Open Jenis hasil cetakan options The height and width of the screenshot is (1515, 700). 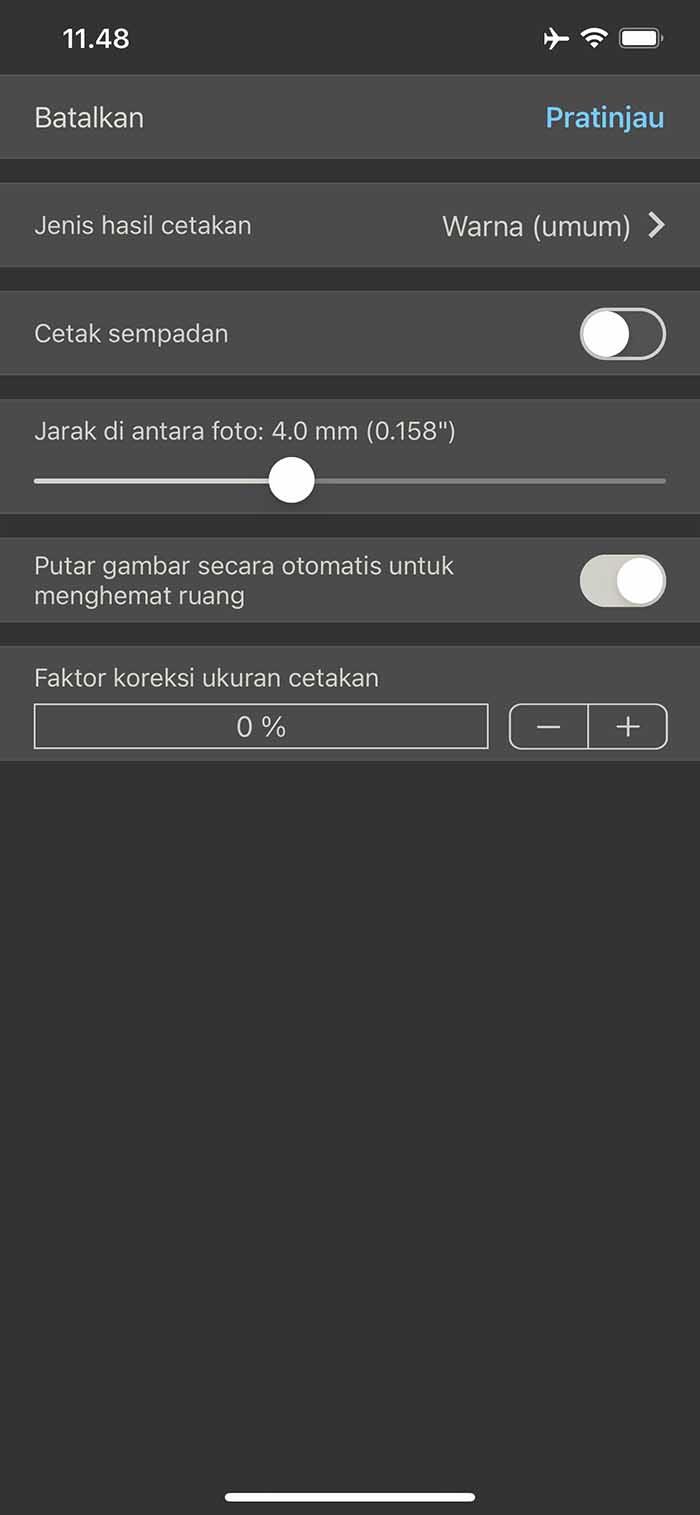point(350,226)
